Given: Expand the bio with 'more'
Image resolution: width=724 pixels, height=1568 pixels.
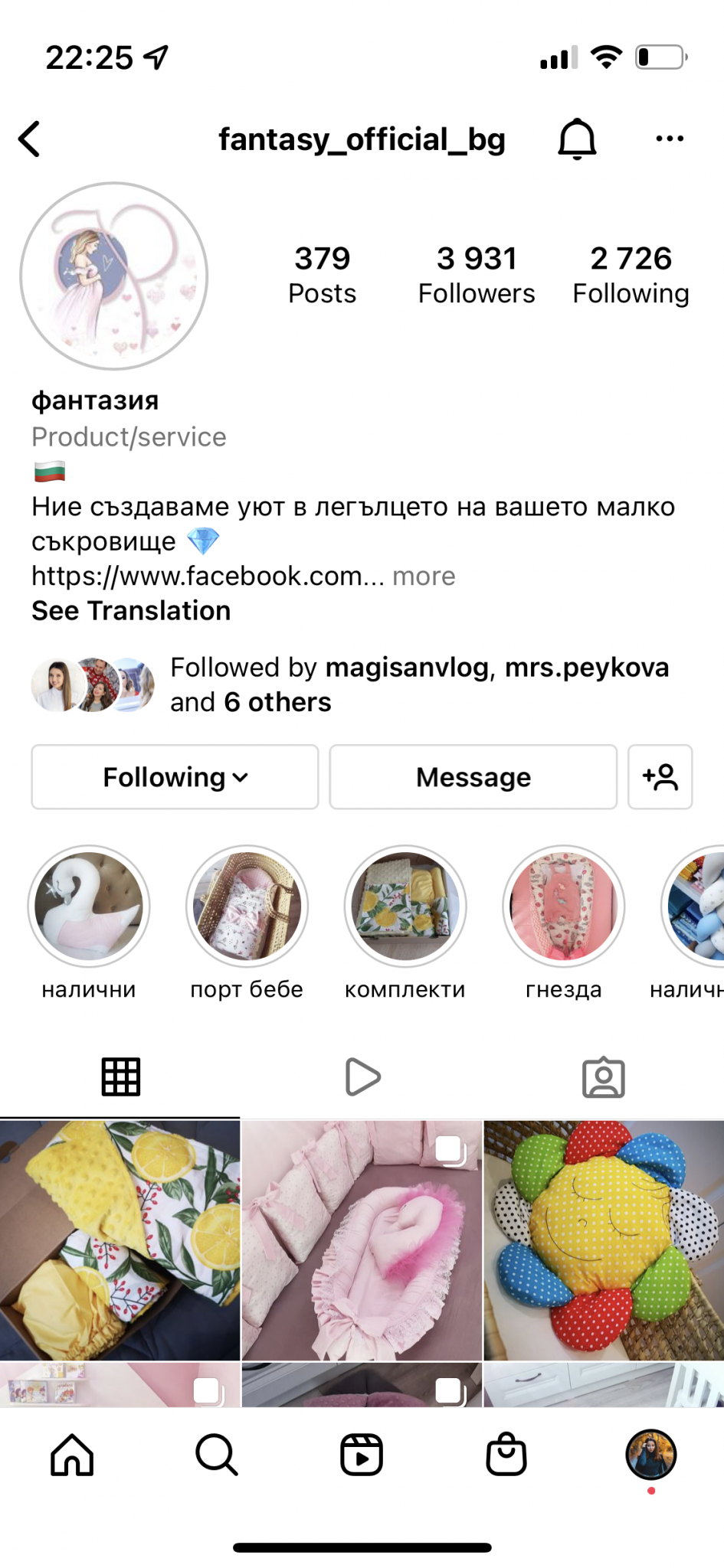Looking at the screenshot, I should [424, 576].
